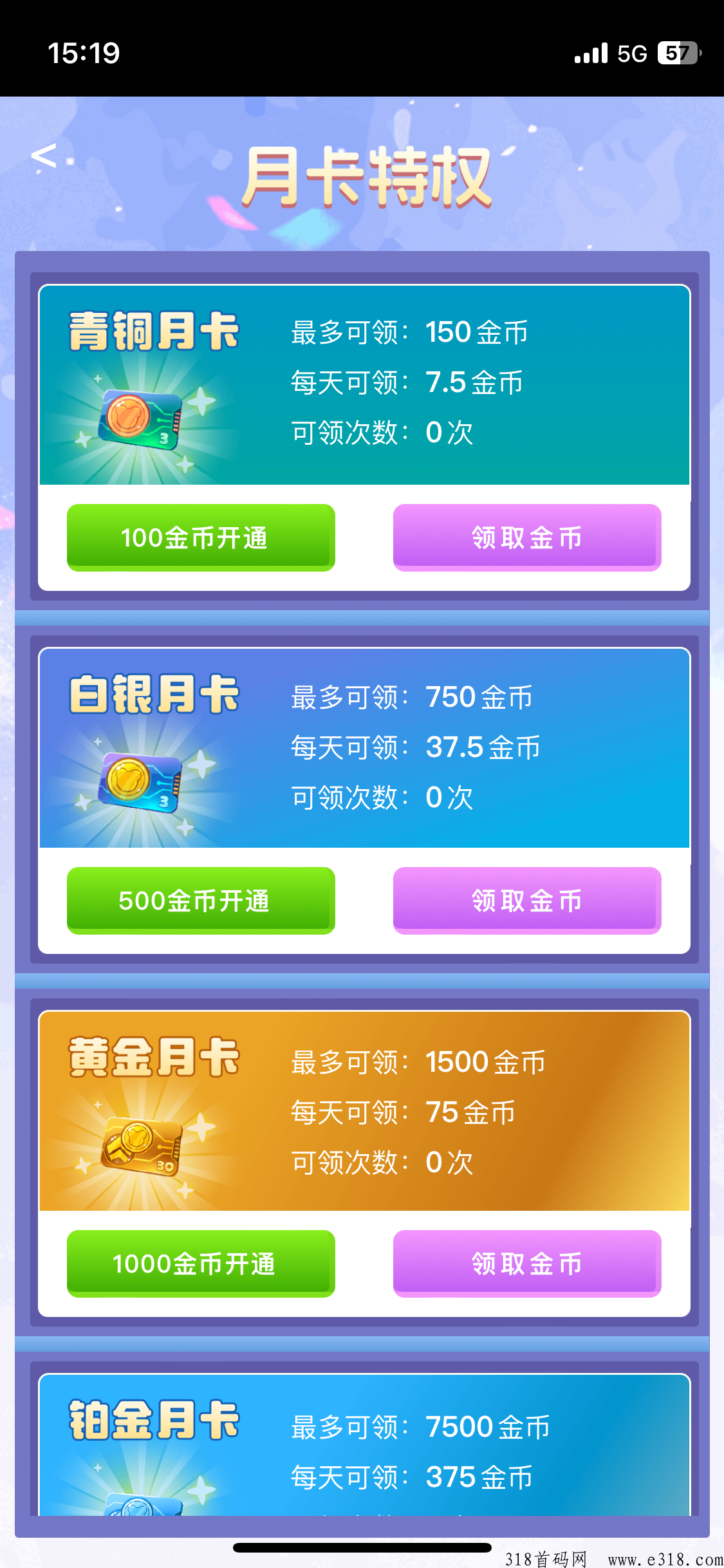724x1568 pixels.
Task: Select 领取金币 under 白银月卡
Action: point(527,901)
